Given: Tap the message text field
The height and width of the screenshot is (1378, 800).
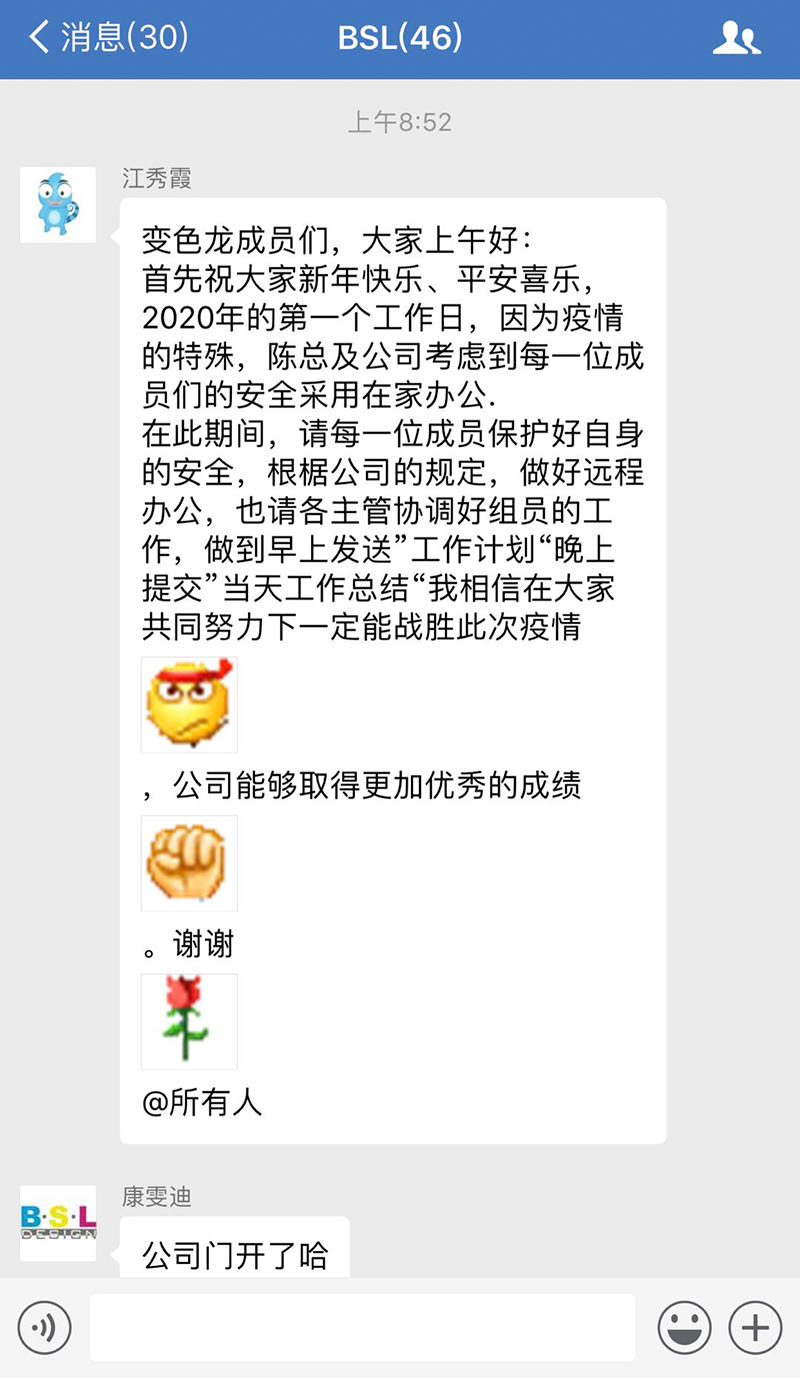Looking at the screenshot, I should coord(362,1328).
